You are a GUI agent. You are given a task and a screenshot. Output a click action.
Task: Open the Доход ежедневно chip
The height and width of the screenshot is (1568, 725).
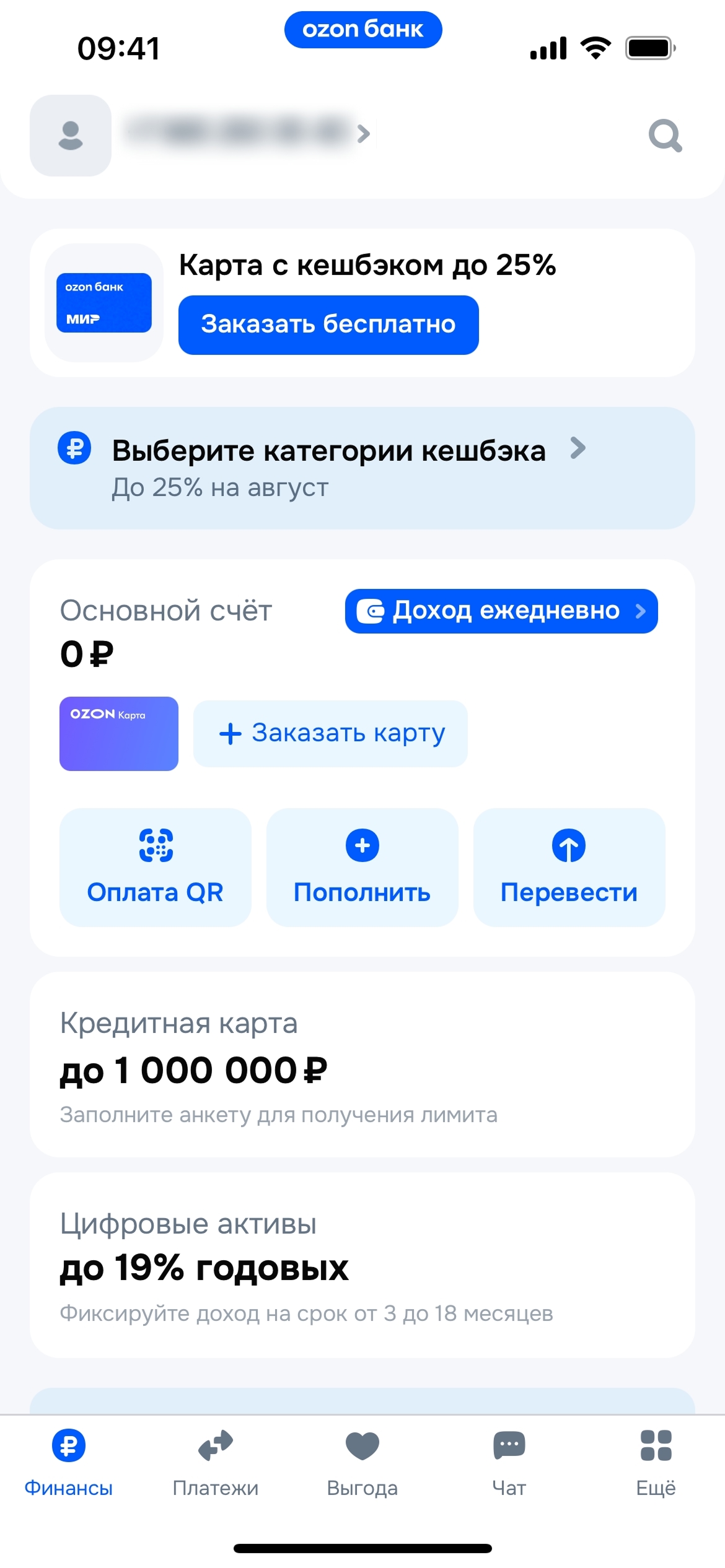pos(501,611)
